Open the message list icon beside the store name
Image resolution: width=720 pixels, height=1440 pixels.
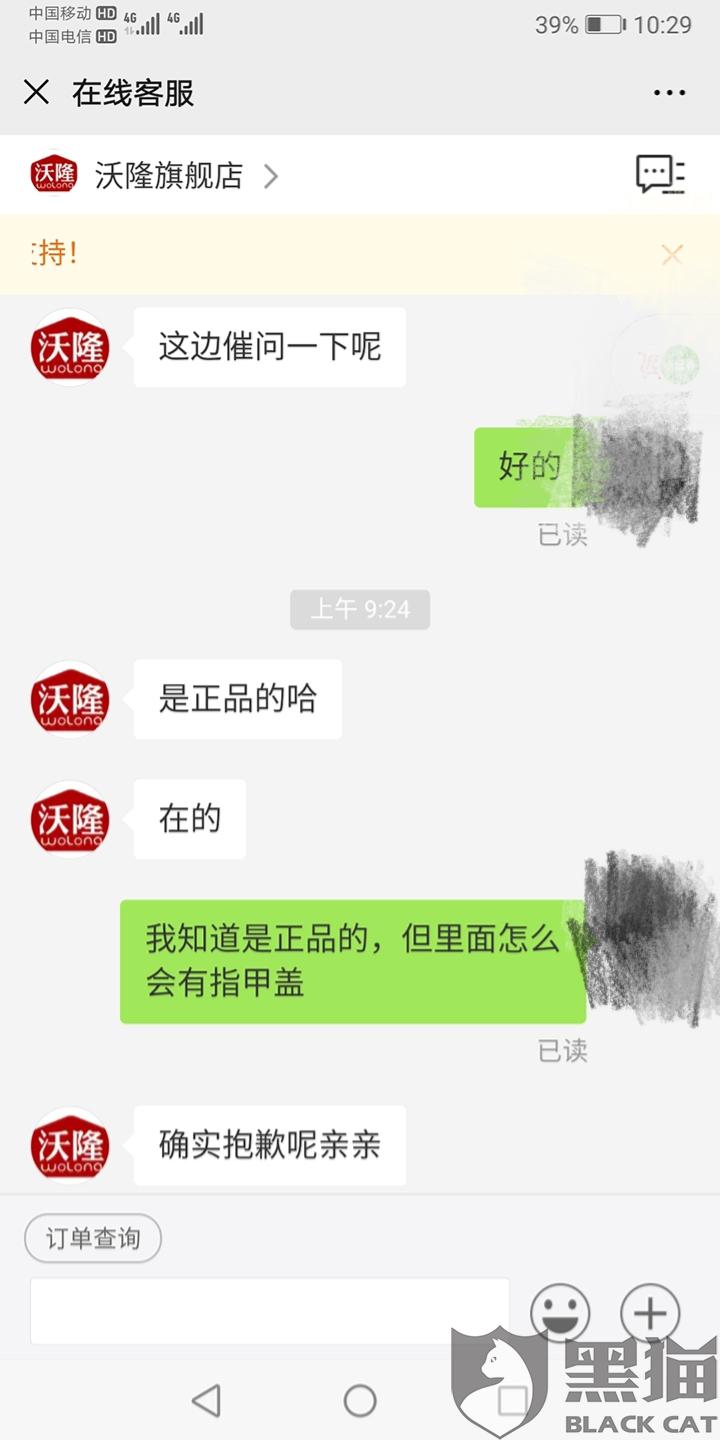[x=660, y=175]
